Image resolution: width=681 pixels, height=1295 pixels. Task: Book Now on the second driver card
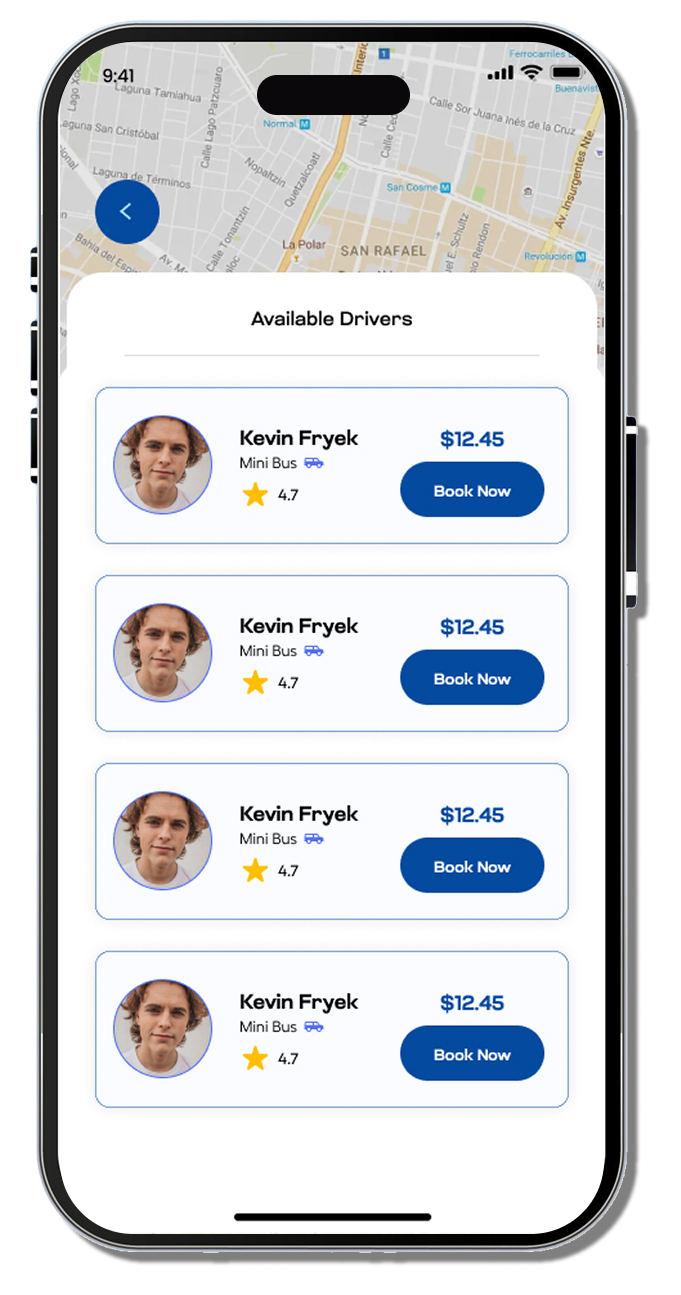coord(472,678)
